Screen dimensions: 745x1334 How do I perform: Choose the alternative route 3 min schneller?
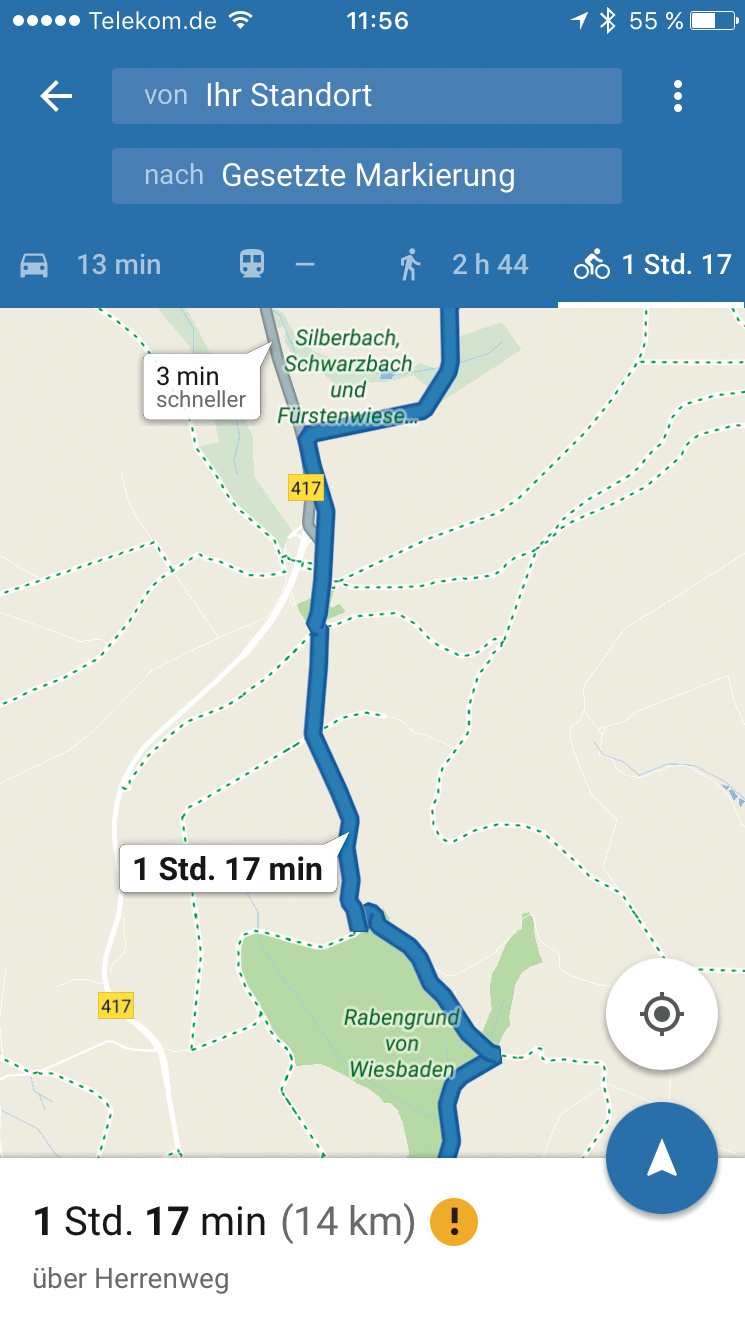[202, 388]
